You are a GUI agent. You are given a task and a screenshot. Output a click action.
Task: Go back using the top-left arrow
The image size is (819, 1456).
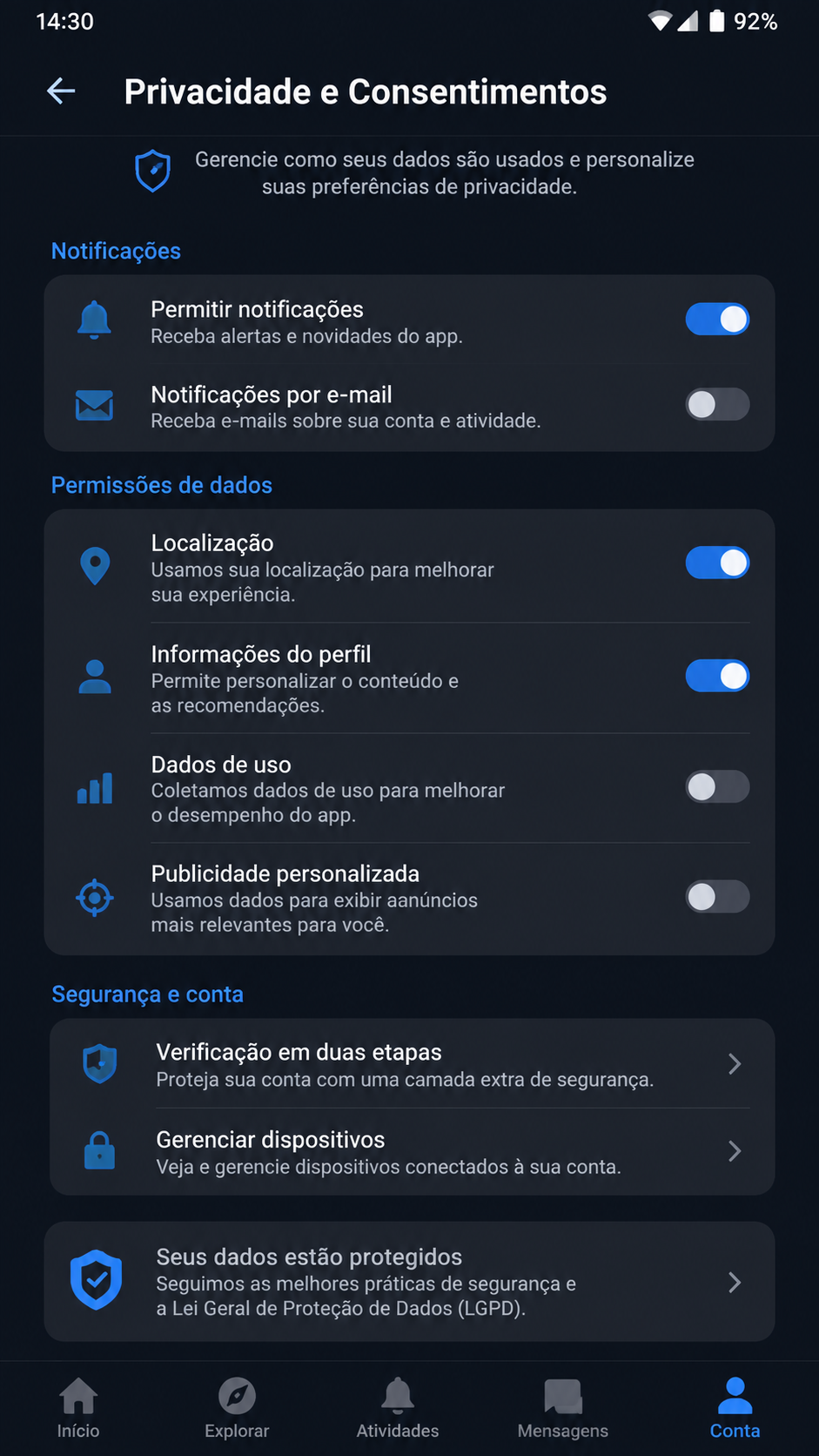pyautogui.click(x=61, y=91)
